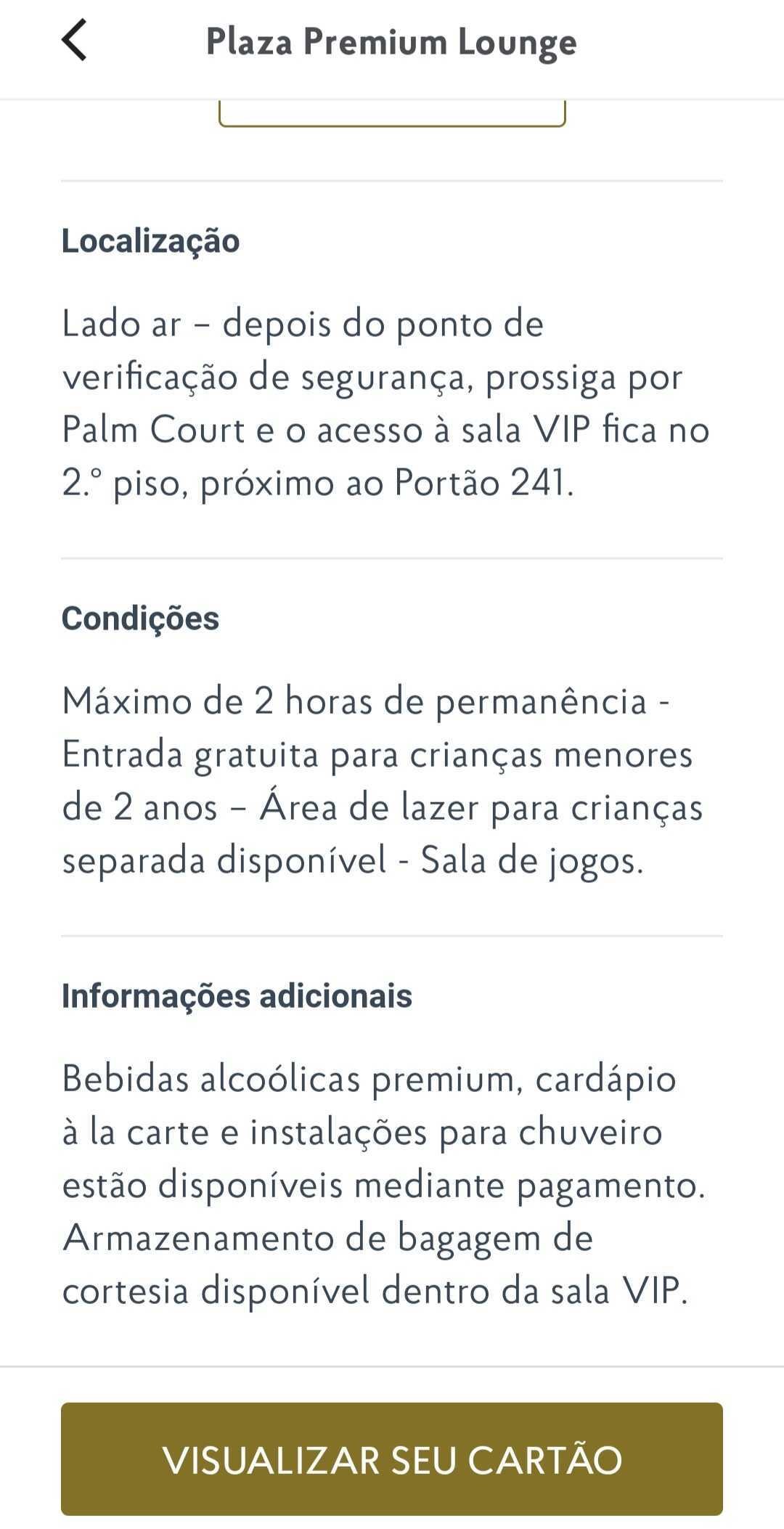Tap the VISUALIZAR SEU CARTÃO button

(x=392, y=1459)
